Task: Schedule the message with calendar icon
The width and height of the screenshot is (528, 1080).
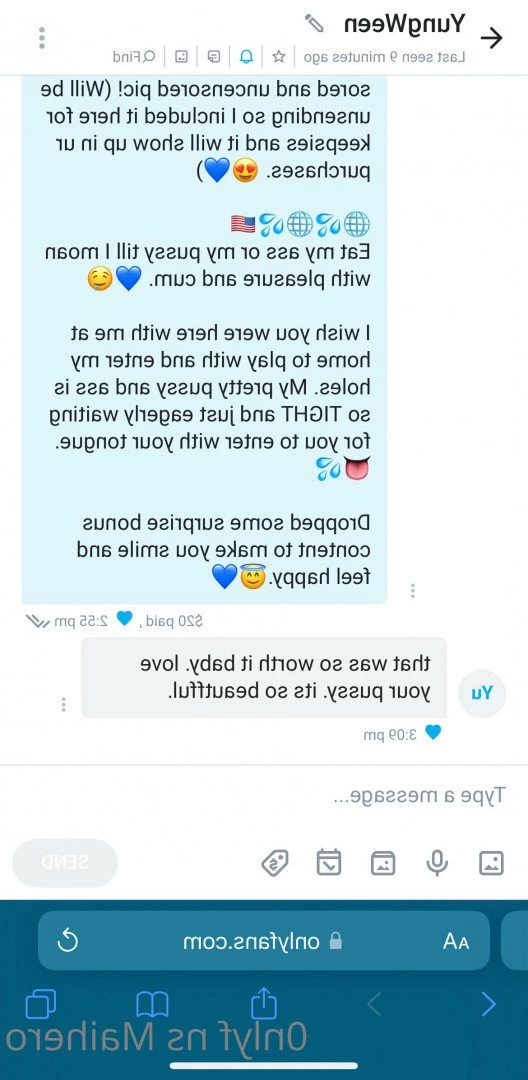Action: click(329, 862)
